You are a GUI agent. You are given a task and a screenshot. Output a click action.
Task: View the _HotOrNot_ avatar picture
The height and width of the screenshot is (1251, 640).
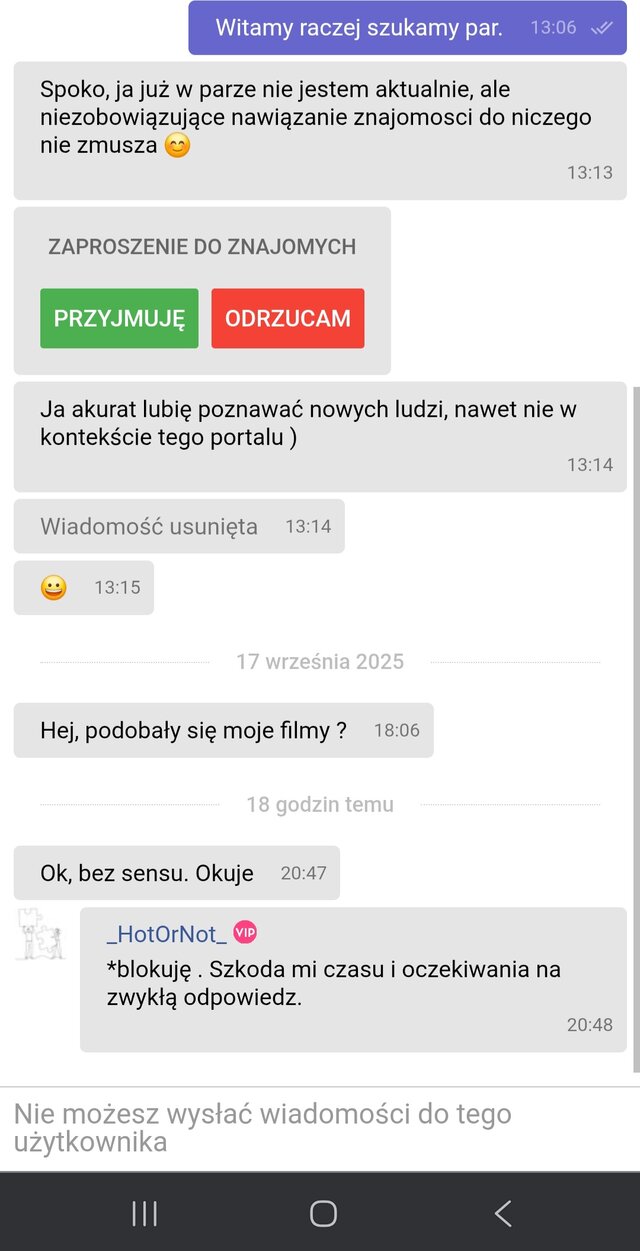40,934
